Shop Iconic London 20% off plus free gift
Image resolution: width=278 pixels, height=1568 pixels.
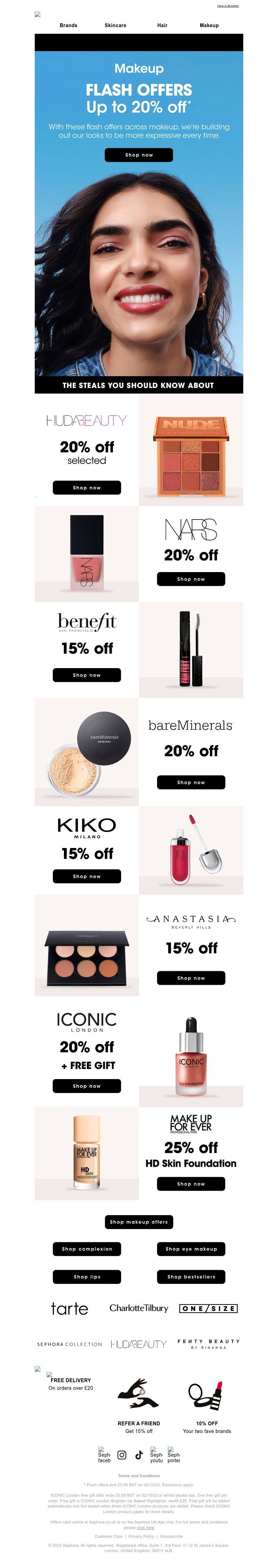tap(87, 1086)
